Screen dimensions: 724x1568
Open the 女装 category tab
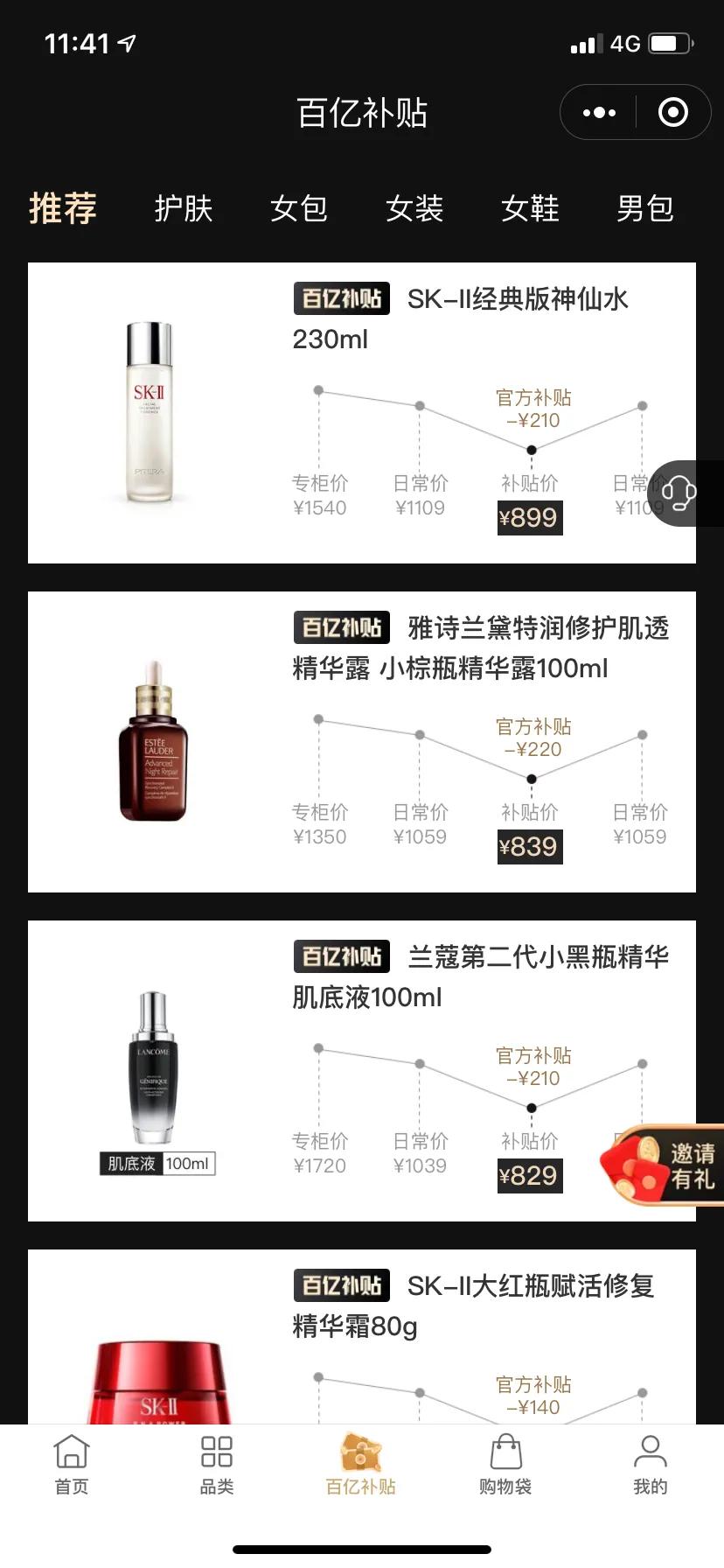tap(414, 208)
